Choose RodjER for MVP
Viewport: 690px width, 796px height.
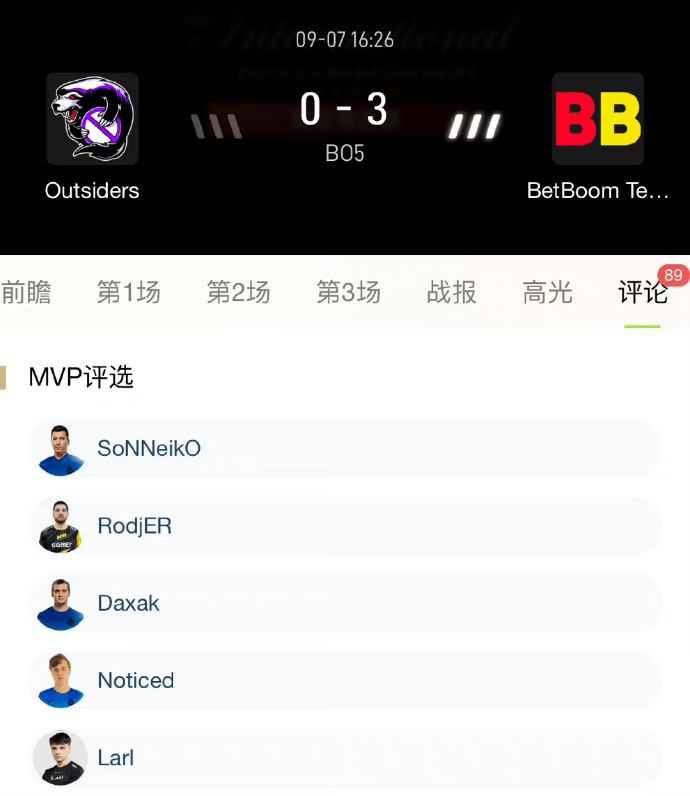pos(345,526)
